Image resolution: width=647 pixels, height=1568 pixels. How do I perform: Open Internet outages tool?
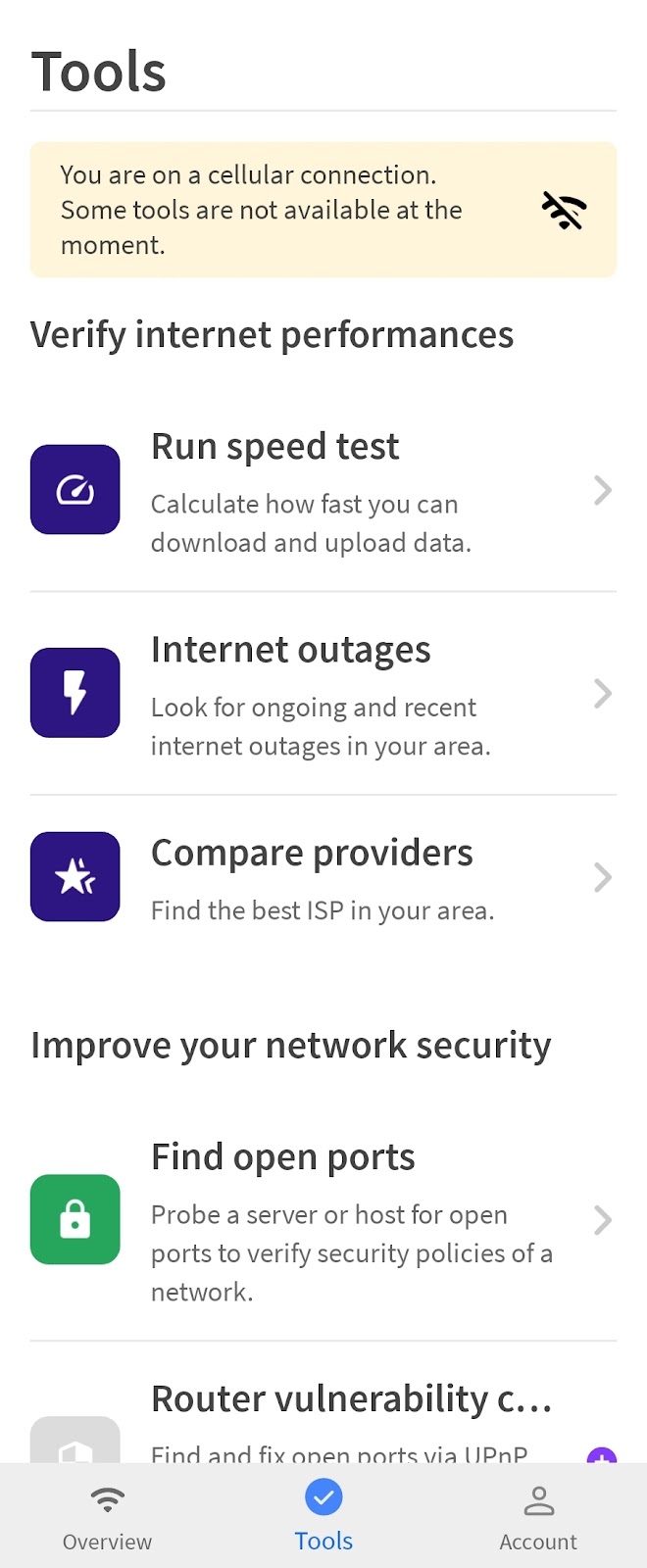click(322, 694)
